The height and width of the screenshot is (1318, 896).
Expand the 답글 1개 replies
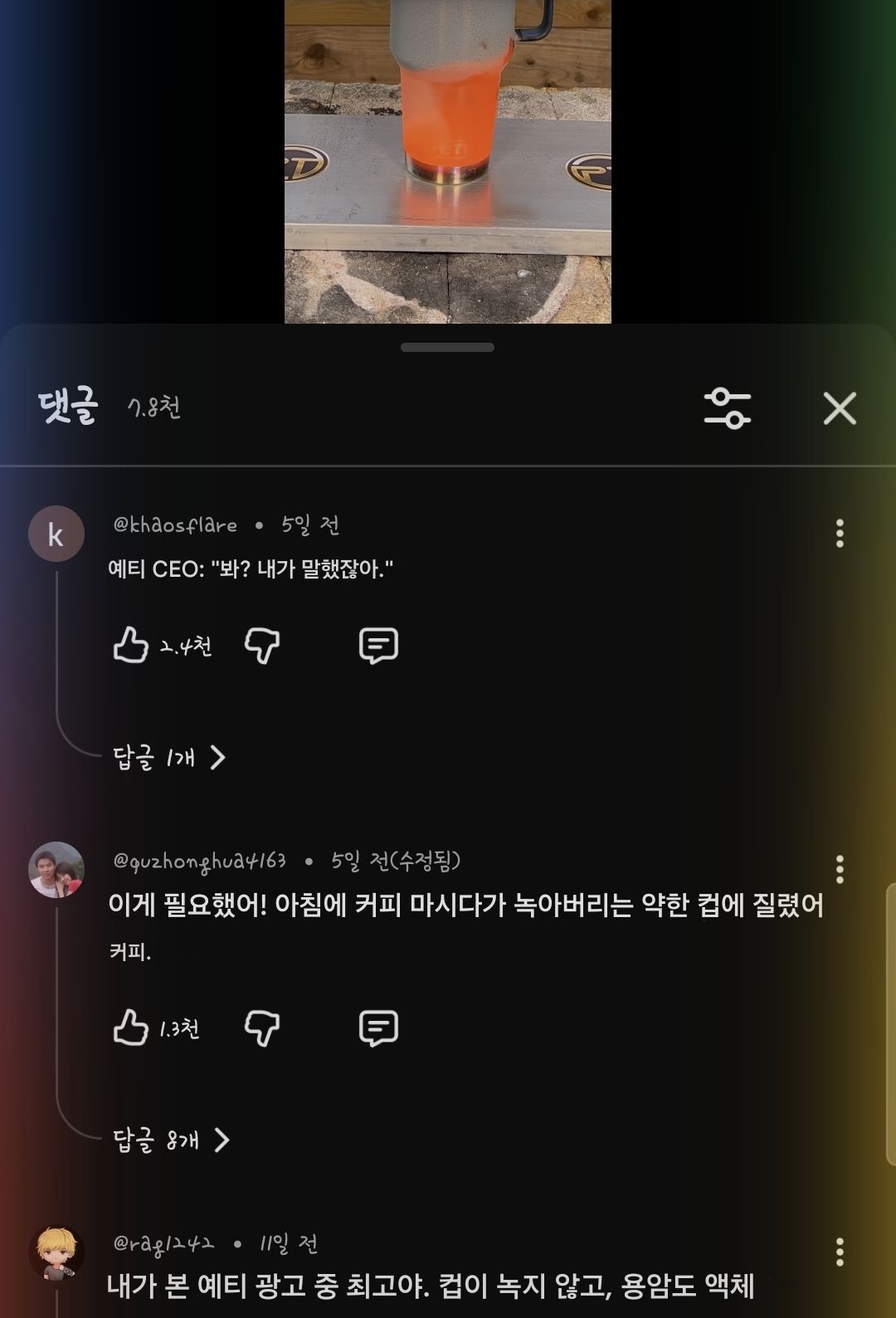[x=169, y=757]
